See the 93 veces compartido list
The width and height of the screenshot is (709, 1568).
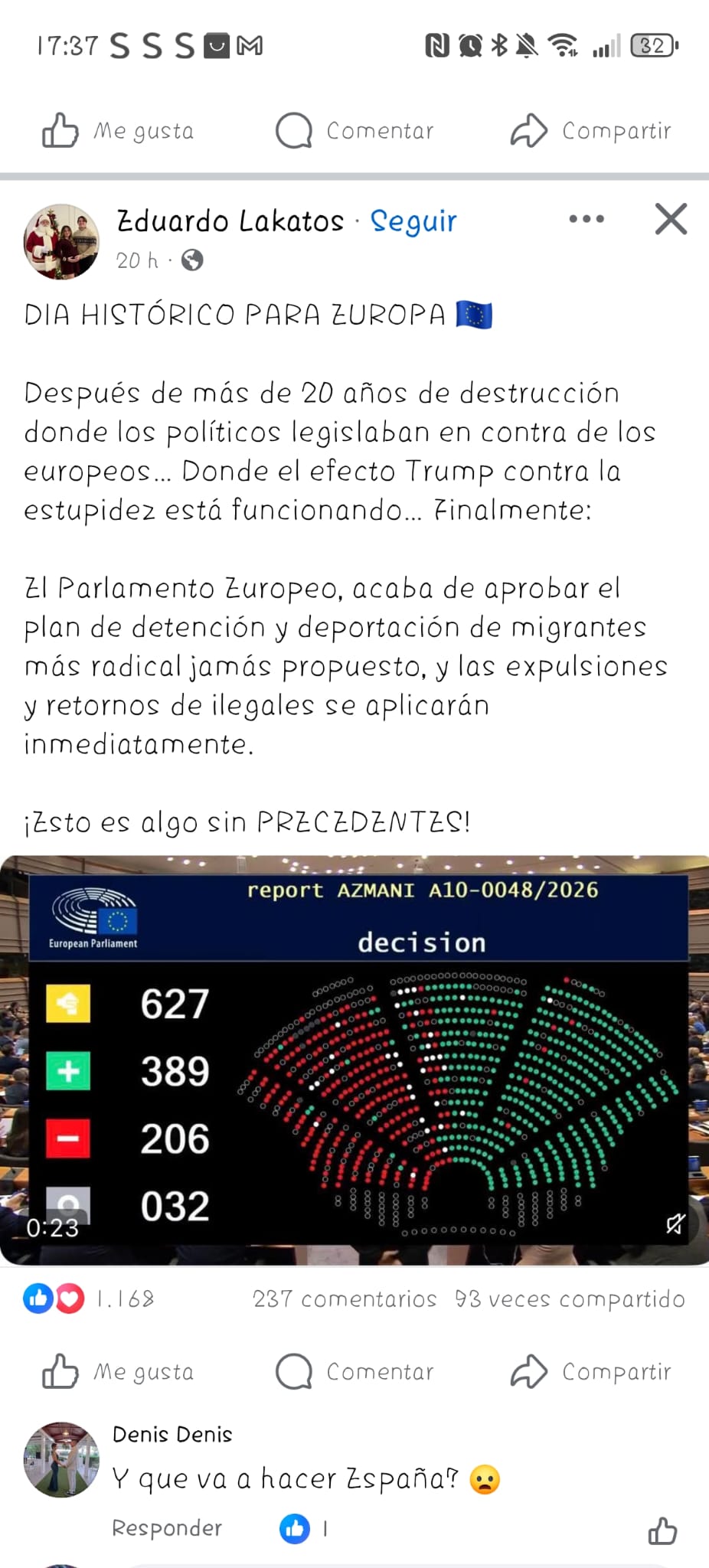click(x=570, y=1298)
